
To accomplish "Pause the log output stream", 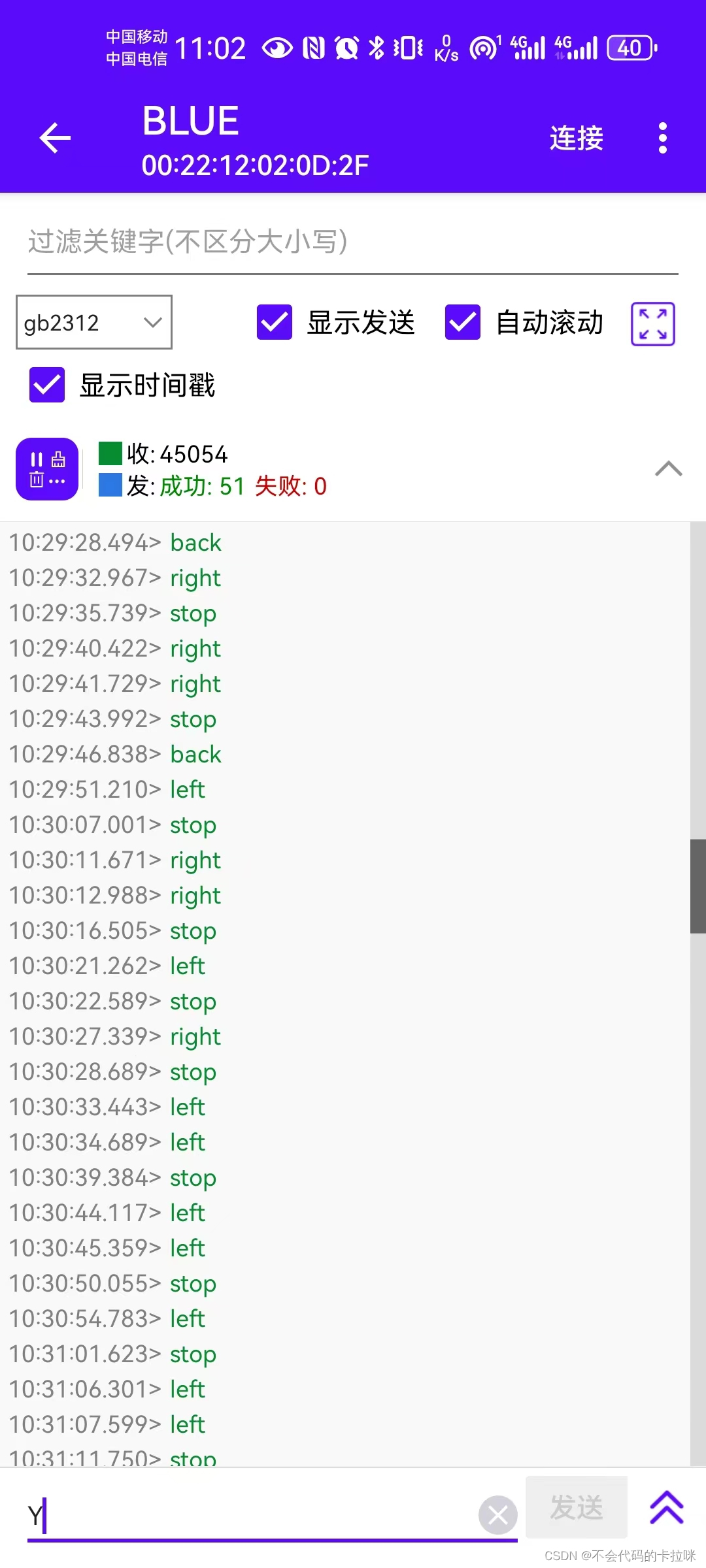I will click(x=38, y=459).
